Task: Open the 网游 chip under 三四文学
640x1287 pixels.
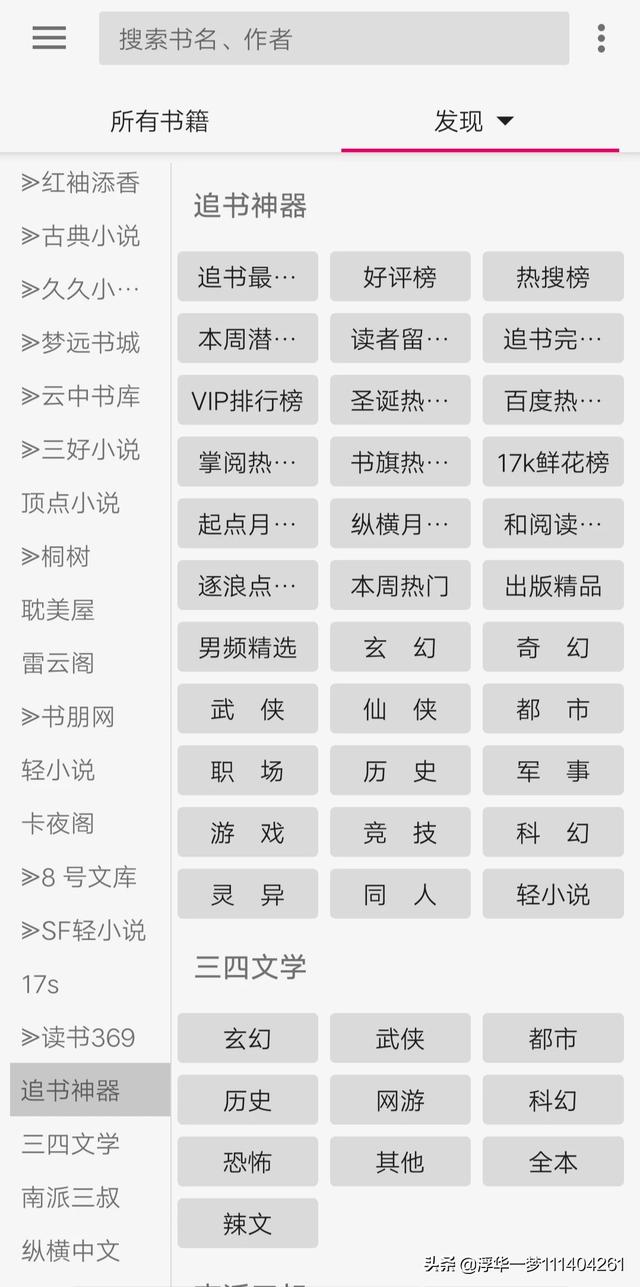Action: [x=400, y=1100]
